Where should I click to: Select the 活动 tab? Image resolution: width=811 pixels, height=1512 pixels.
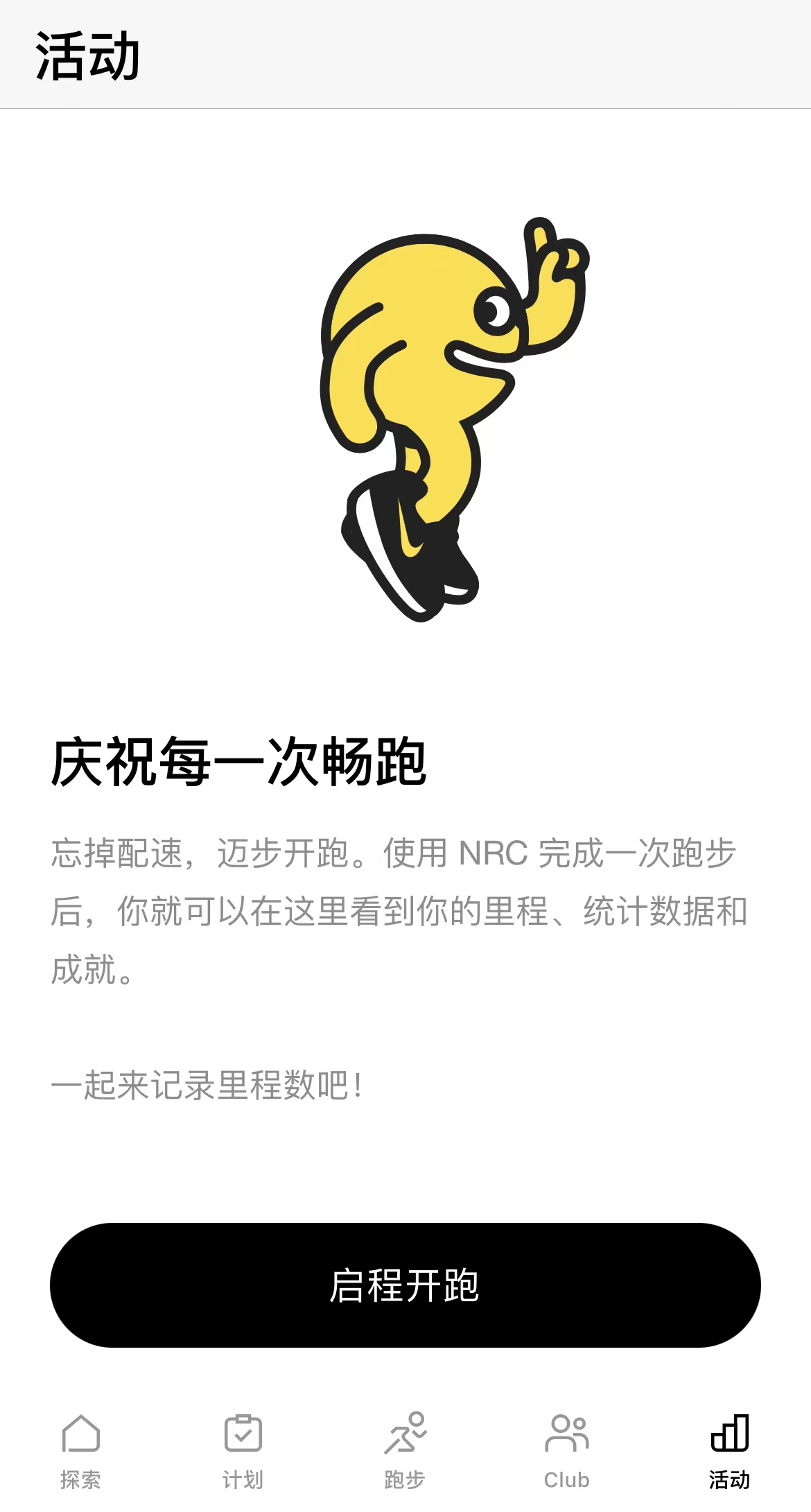pos(729,1450)
